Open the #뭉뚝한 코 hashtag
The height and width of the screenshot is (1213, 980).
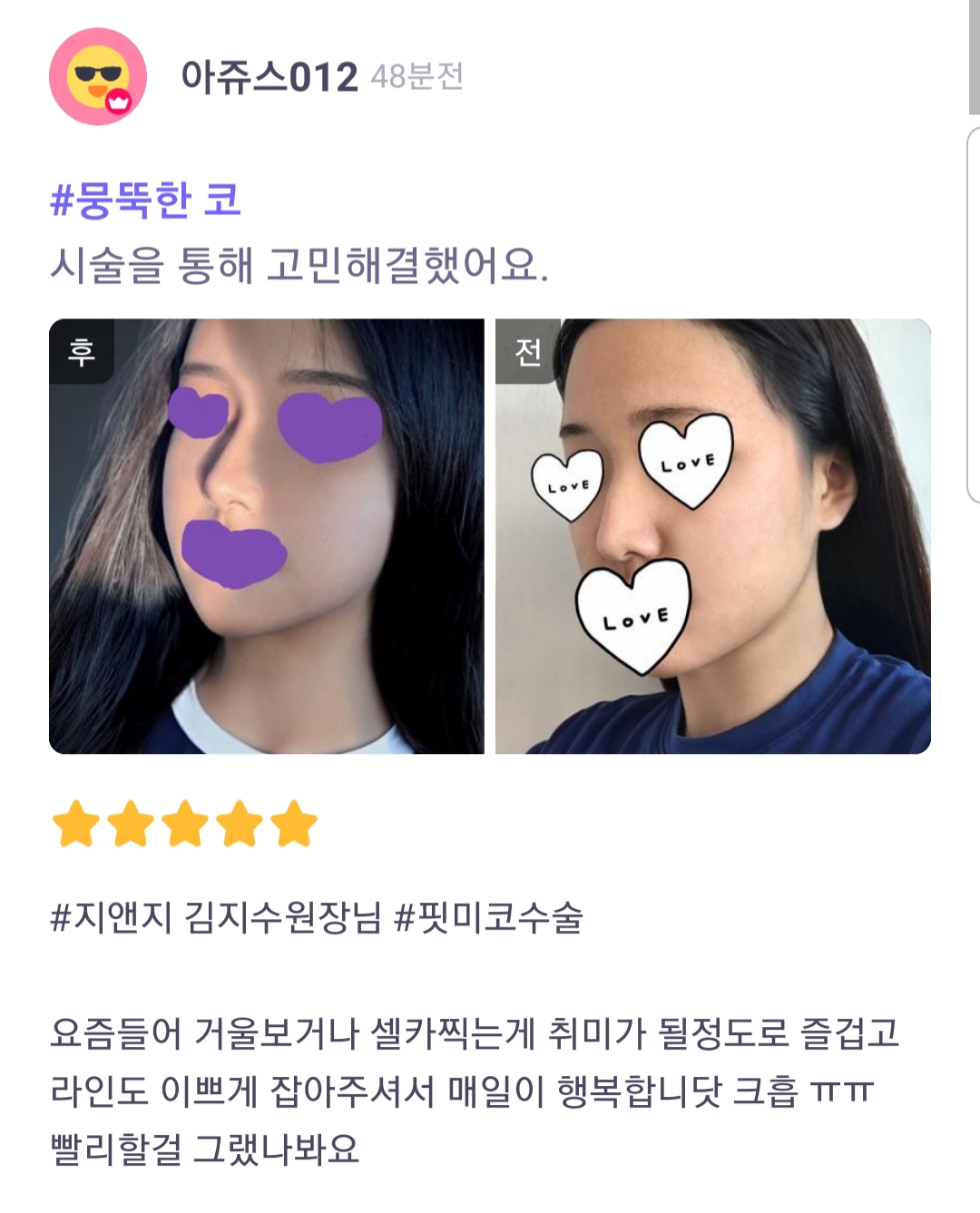click(146, 201)
